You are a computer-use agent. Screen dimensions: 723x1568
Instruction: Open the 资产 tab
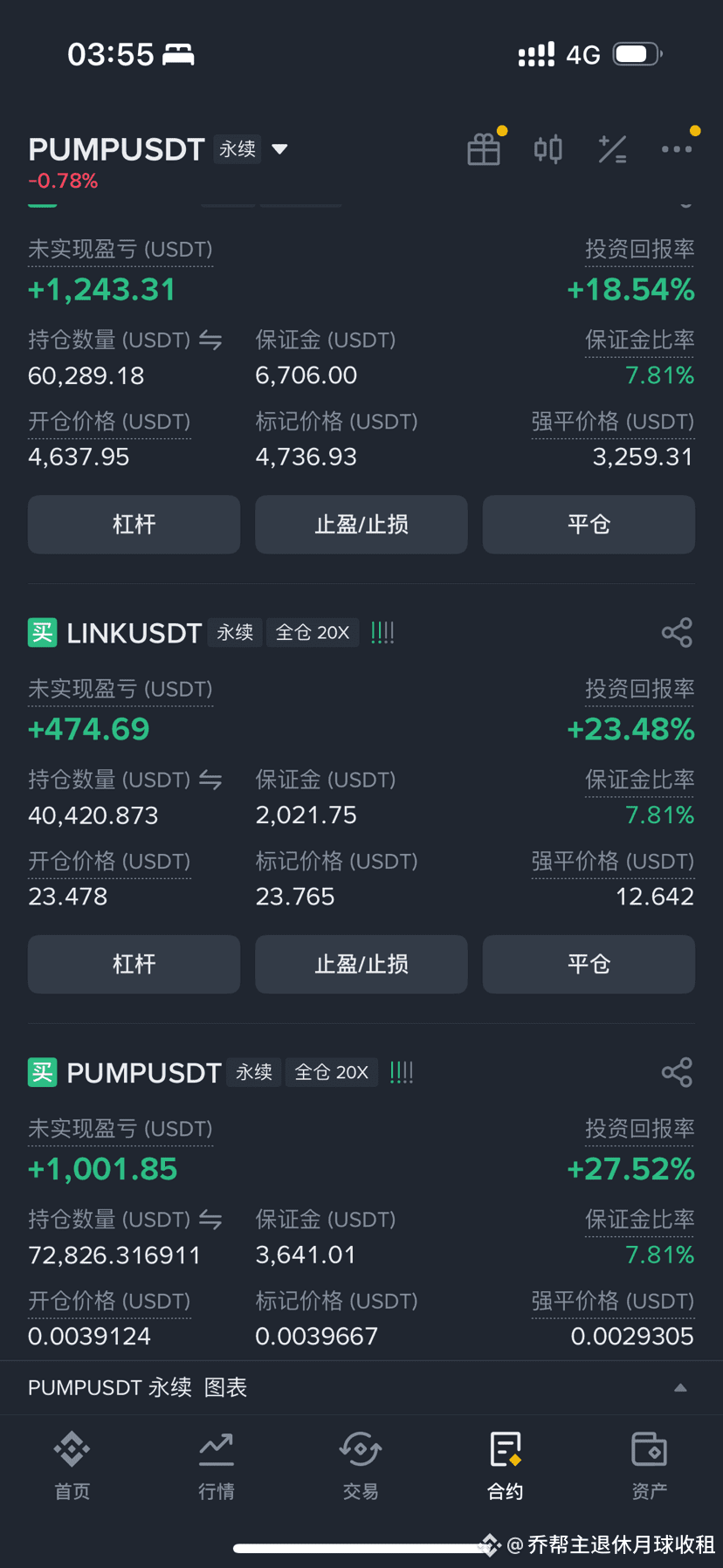point(650,1466)
